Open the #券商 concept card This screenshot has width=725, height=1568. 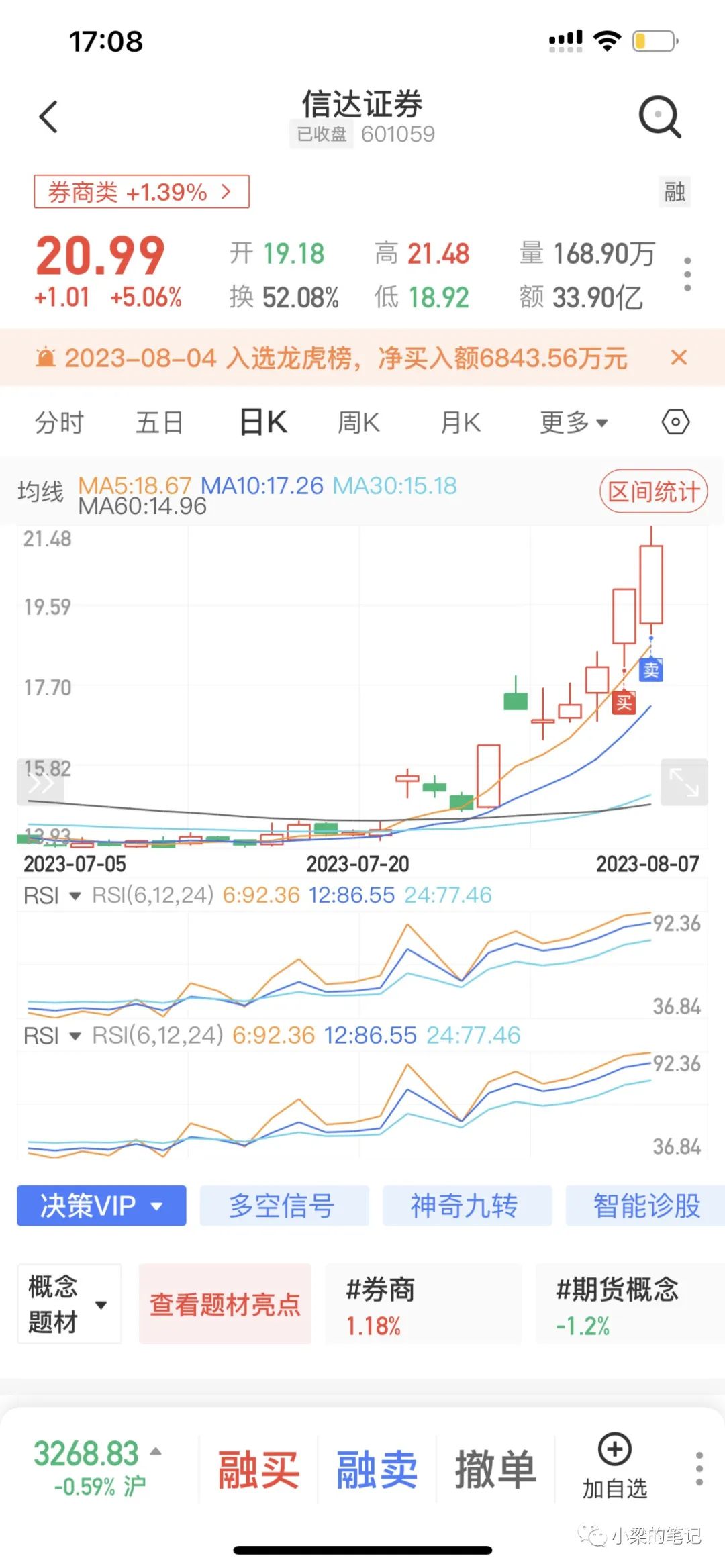[423, 1304]
